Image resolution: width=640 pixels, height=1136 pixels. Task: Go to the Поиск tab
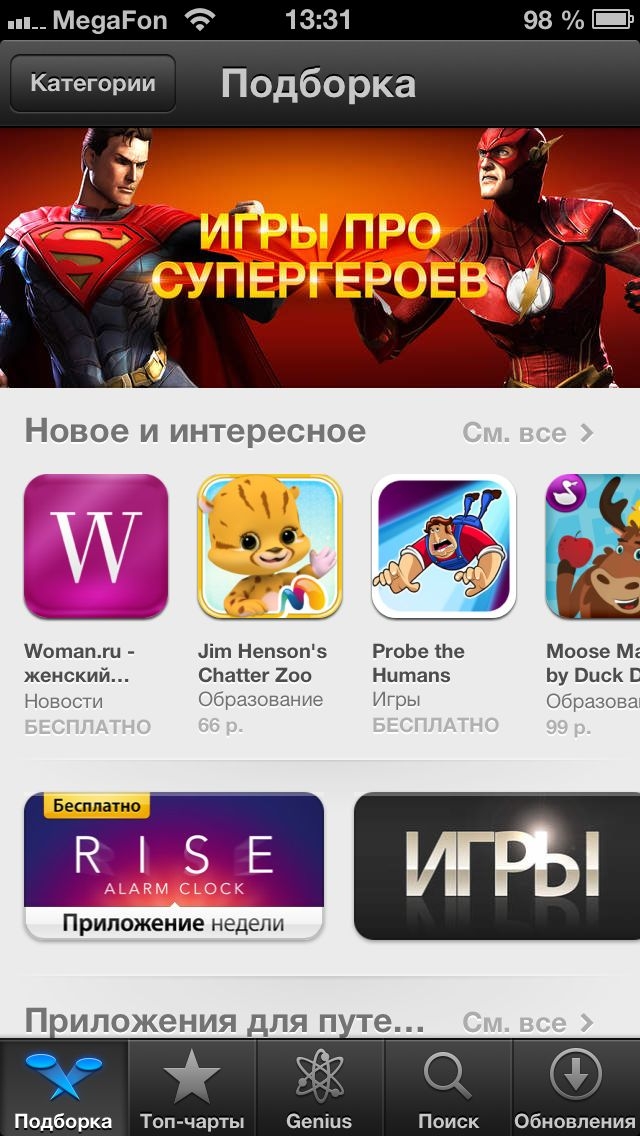pos(448,1088)
